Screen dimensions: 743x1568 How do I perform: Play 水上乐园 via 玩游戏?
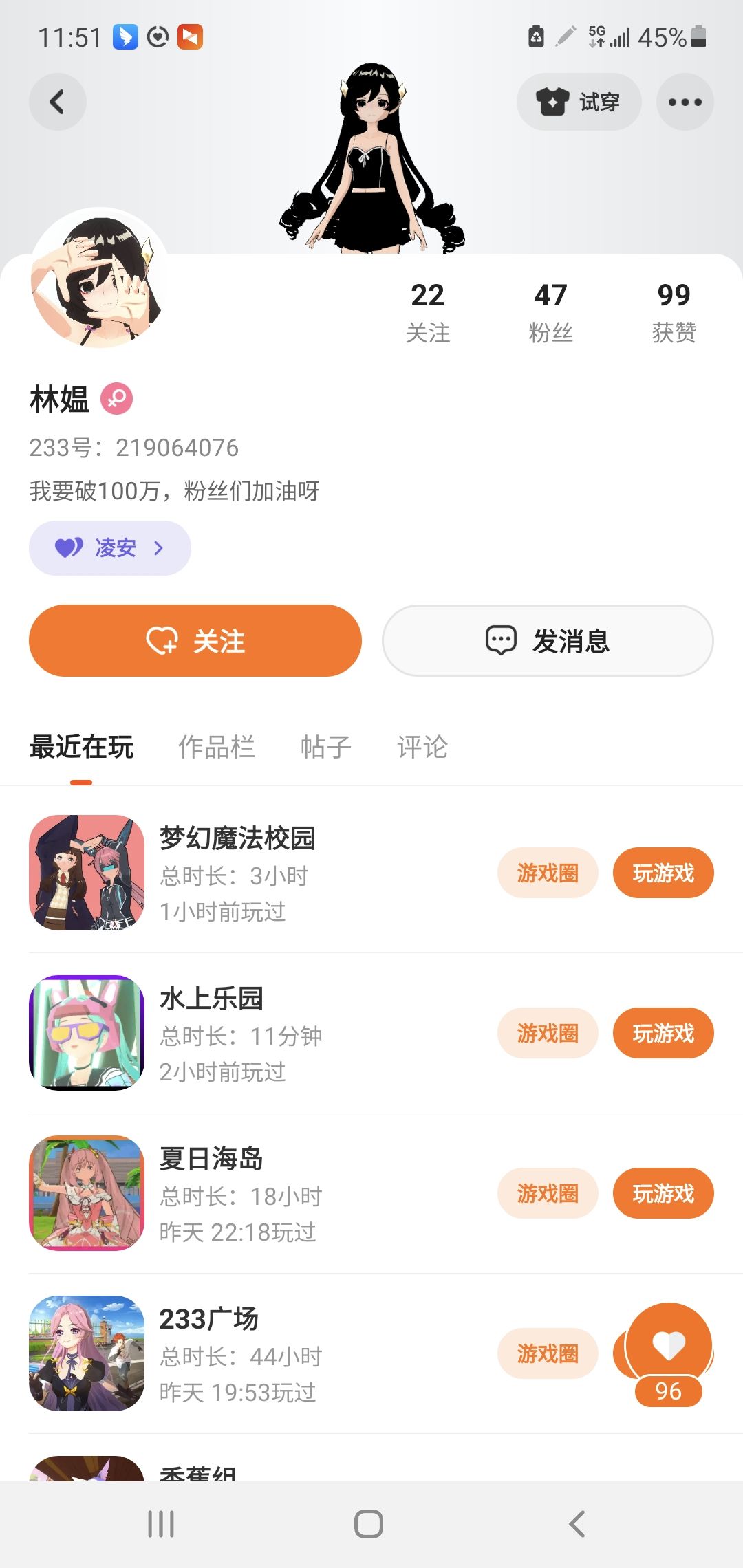click(x=663, y=1033)
